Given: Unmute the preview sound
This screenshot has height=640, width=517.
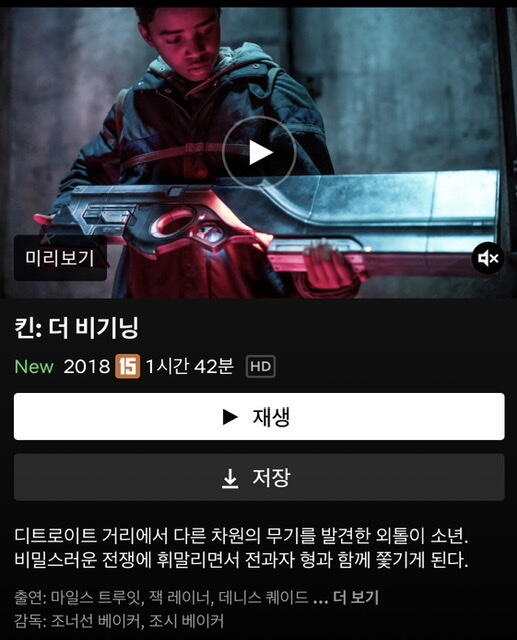Looking at the screenshot, I should tap(488, 258).
